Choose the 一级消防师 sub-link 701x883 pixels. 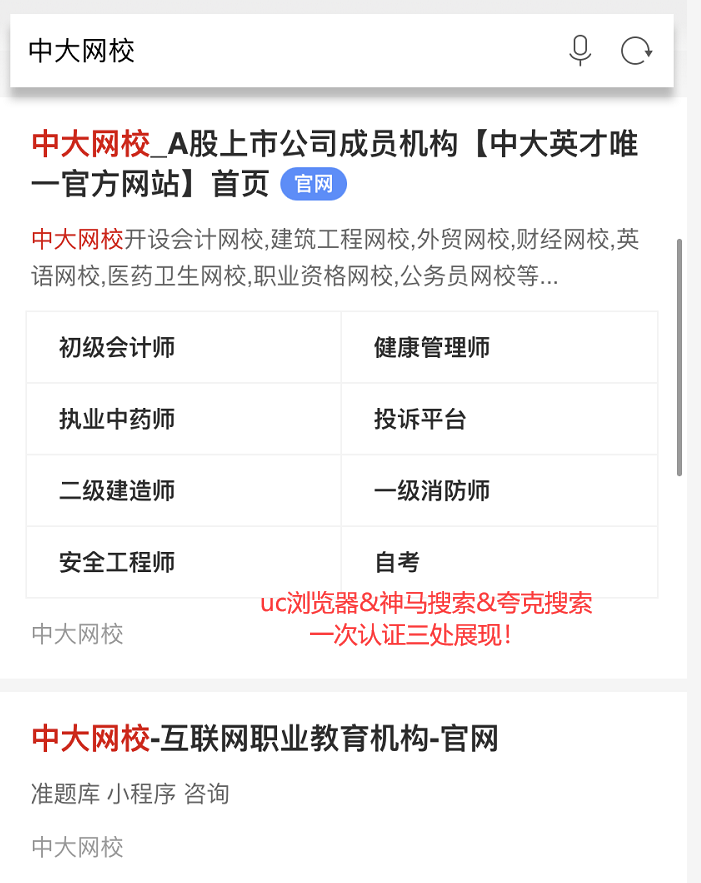pos(432,491)
